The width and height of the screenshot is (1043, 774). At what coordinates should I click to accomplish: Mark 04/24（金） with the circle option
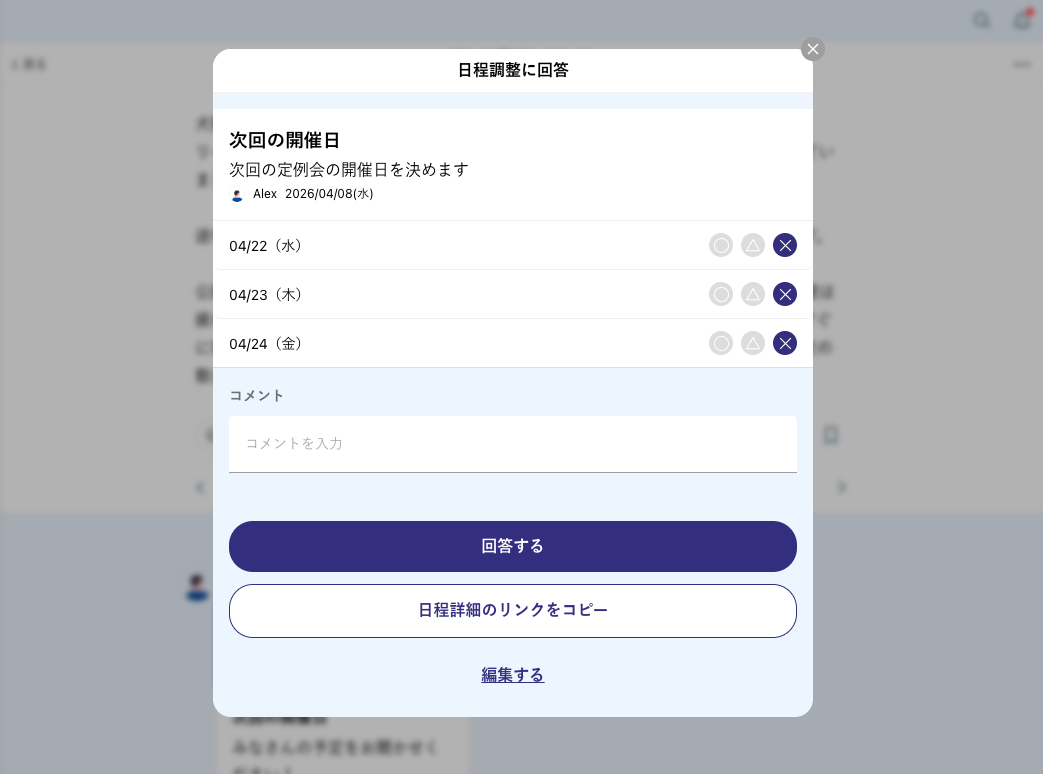(x=721, y=343)
